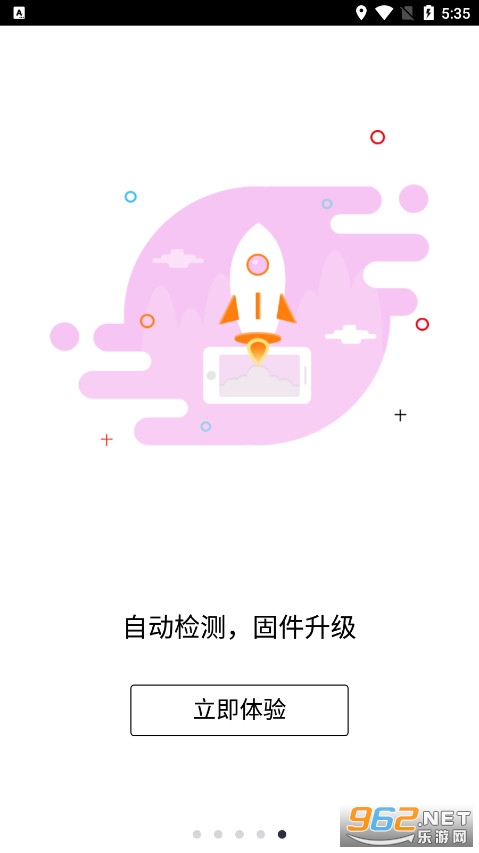
Task: Tap the 立即体验 button
Action: click(x=239, y=710)
